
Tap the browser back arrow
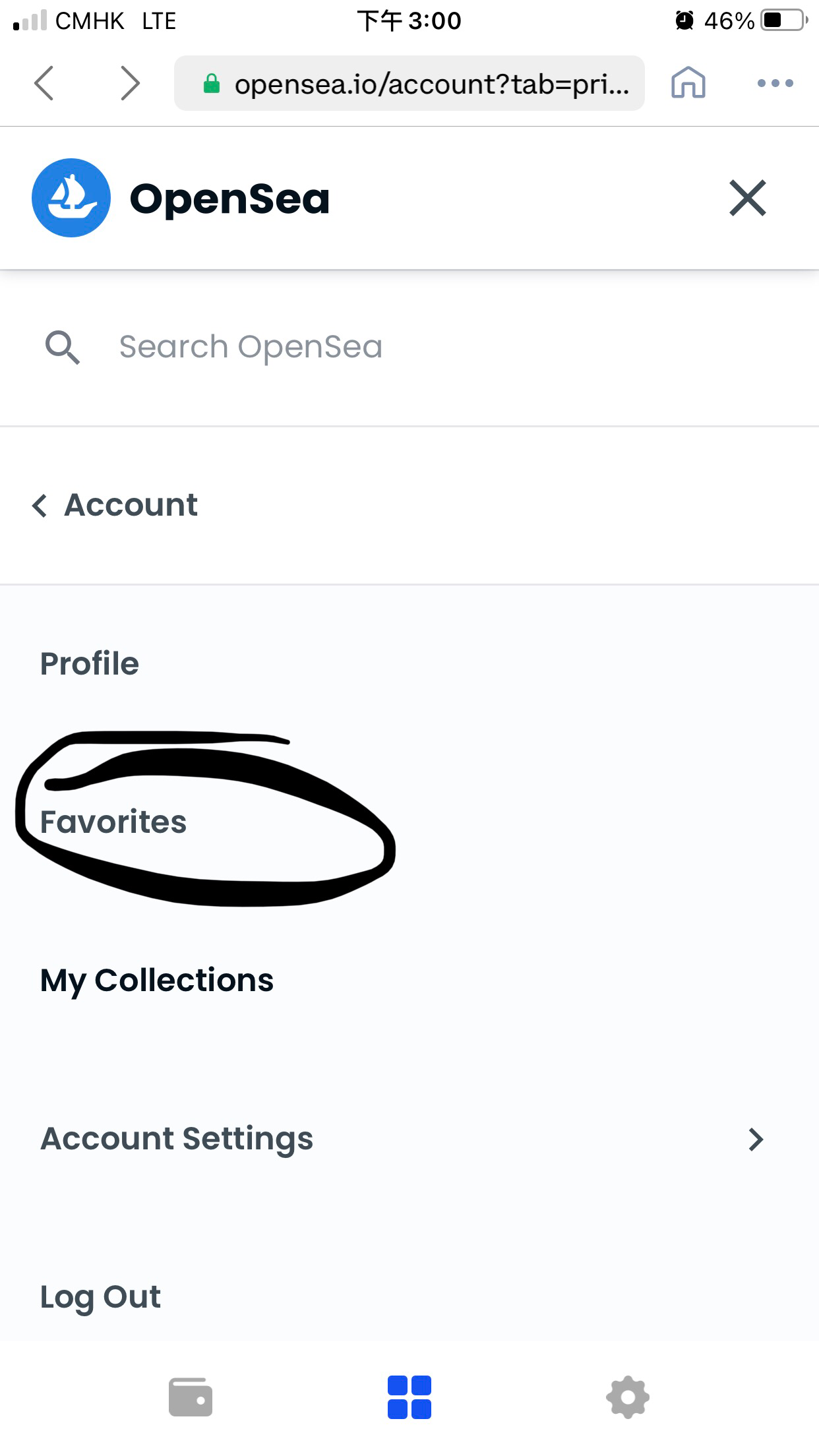[44, 83]
